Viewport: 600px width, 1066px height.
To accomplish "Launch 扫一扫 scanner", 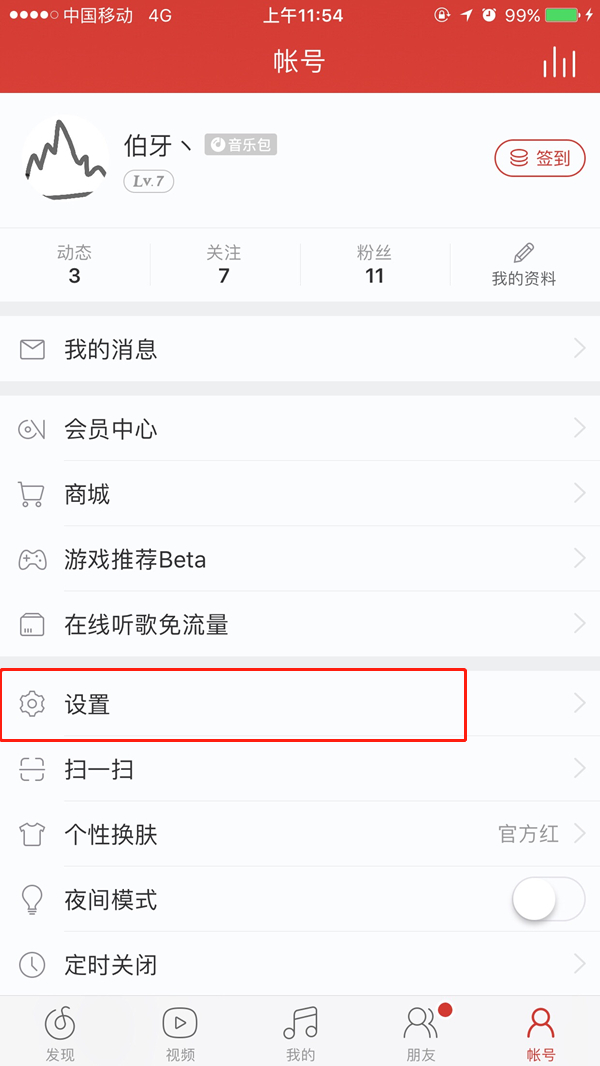I will pos(300,769).
